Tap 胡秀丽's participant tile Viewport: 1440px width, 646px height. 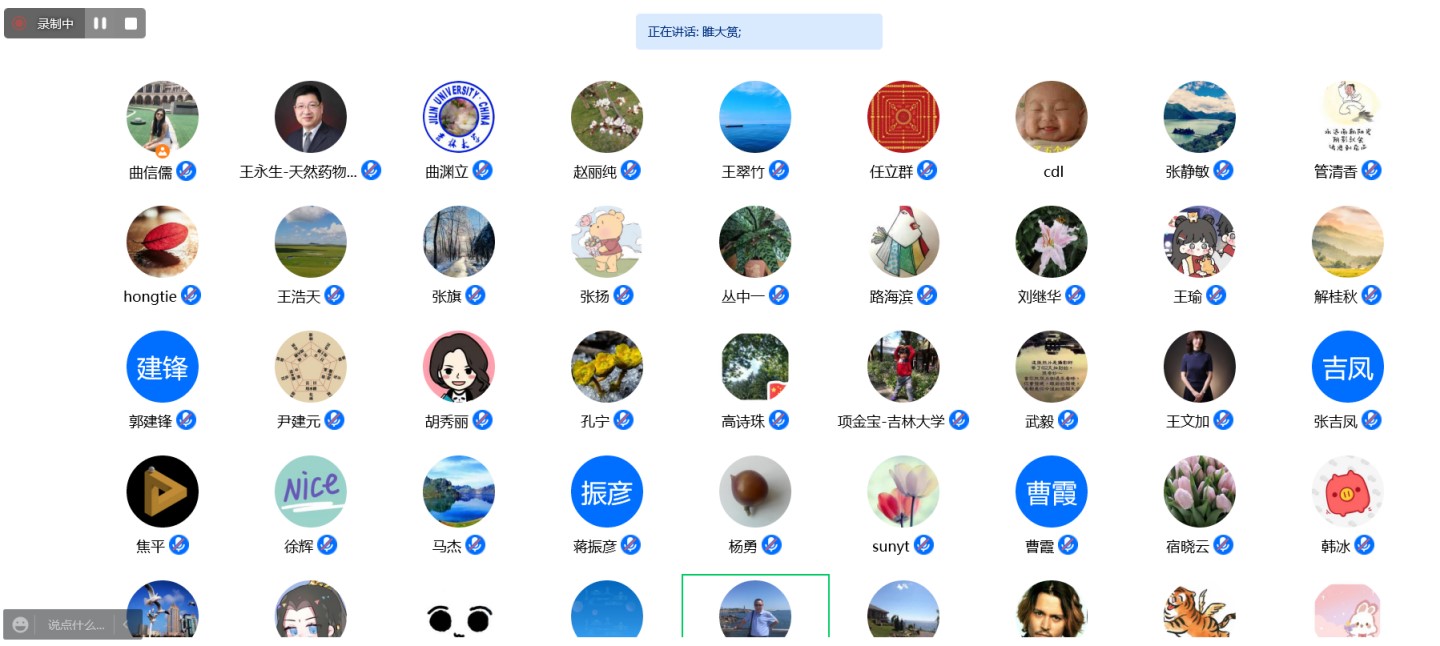(x=458, y=367)
